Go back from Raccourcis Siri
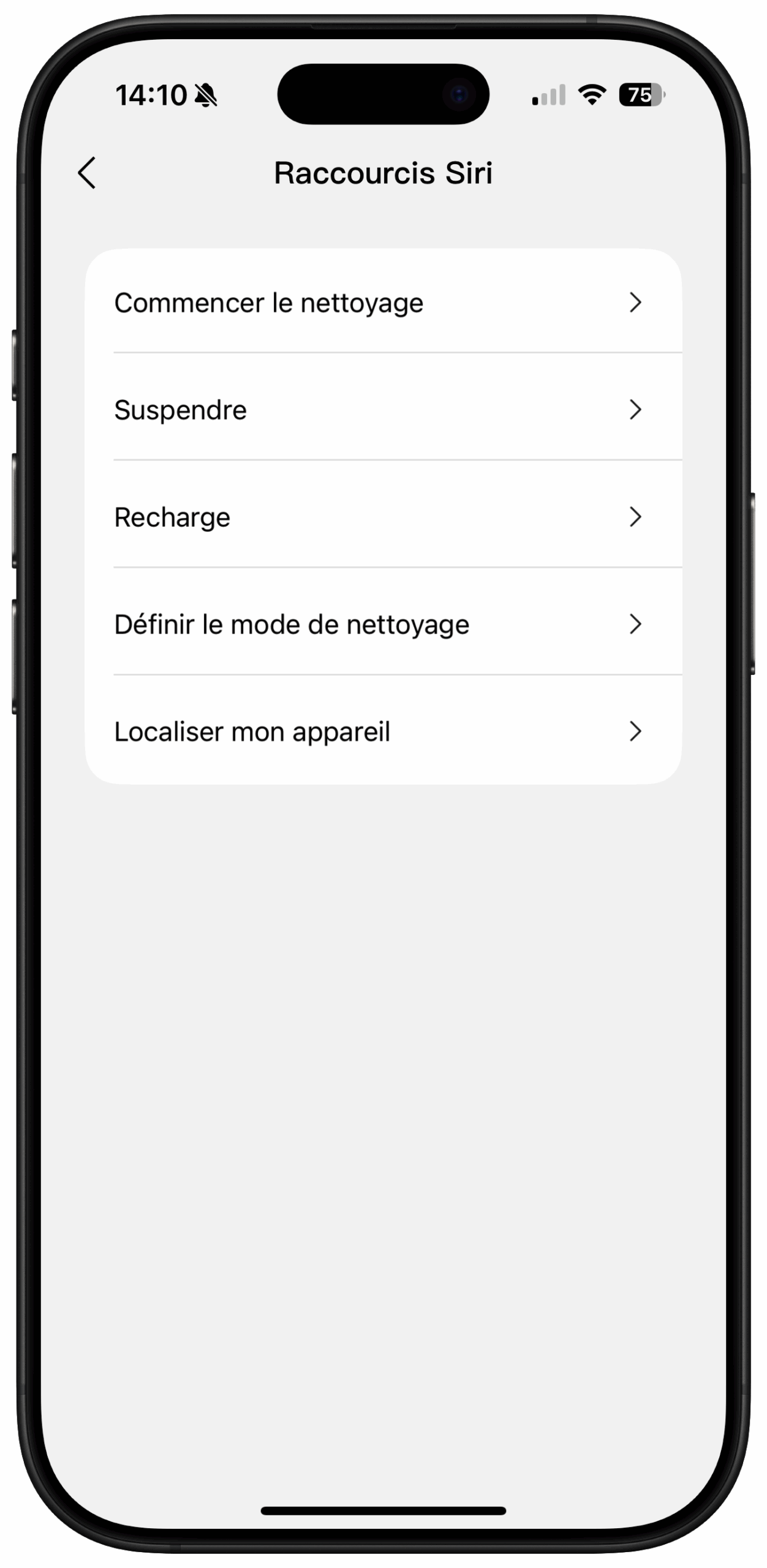Image resolution: width=767 pixels, height=1568 pixels. tap(87, 173)
